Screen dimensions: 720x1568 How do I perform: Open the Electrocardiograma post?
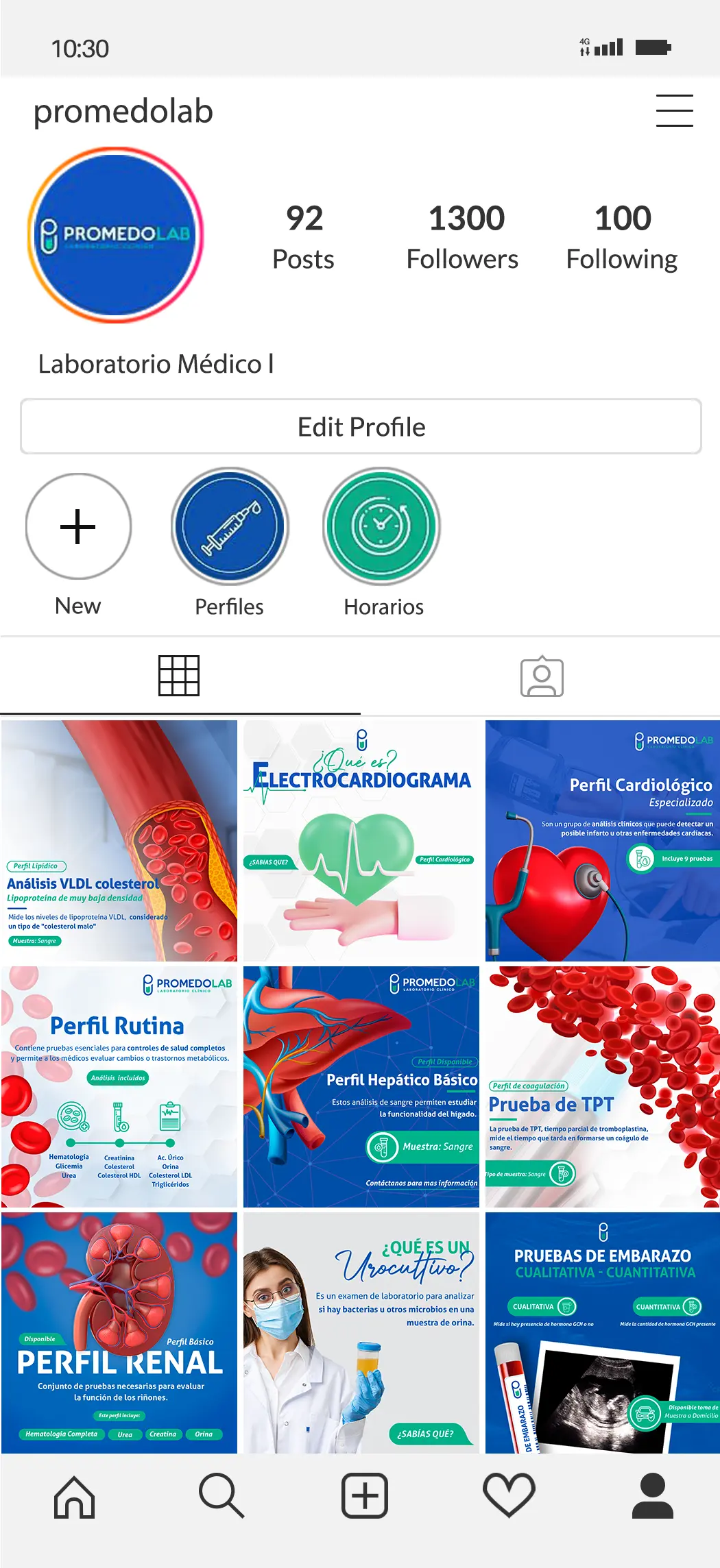(361, 840)
